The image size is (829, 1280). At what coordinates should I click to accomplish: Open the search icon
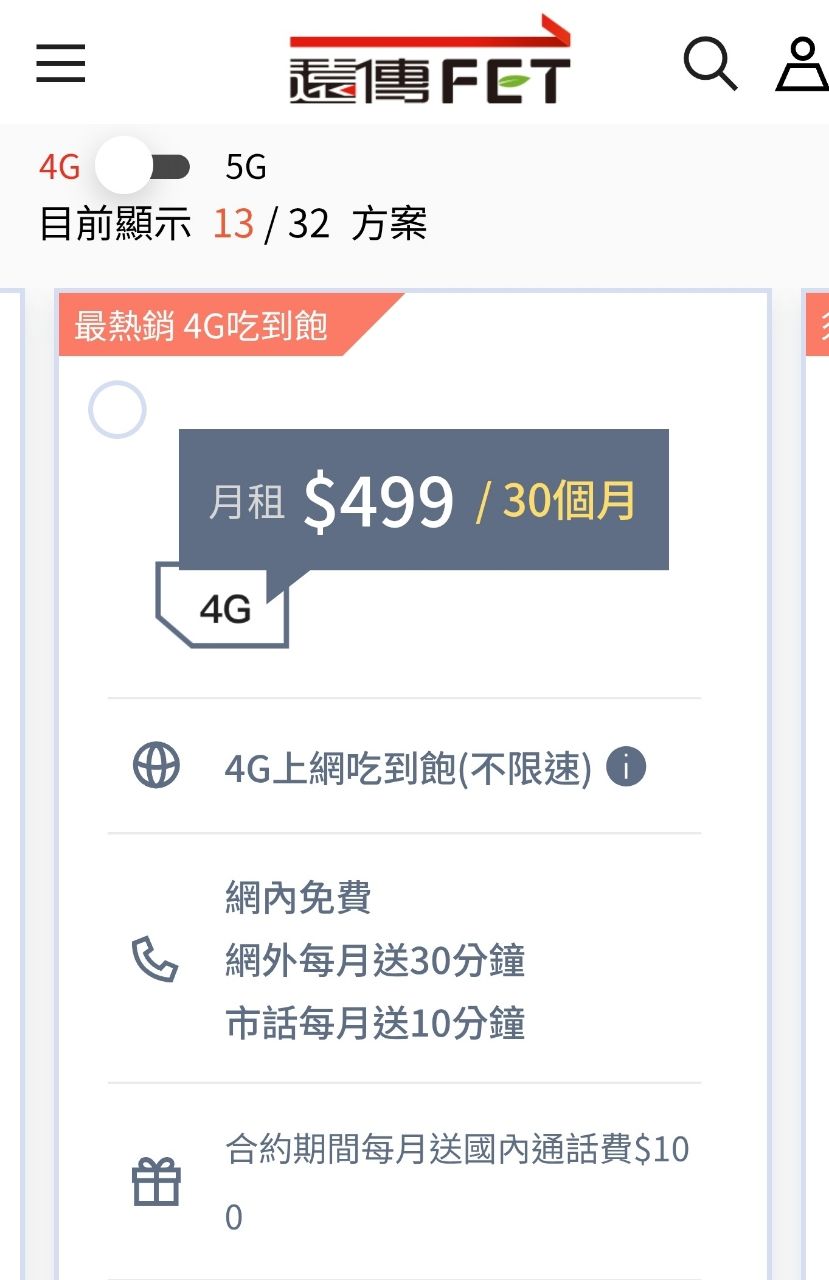[710, 64]
